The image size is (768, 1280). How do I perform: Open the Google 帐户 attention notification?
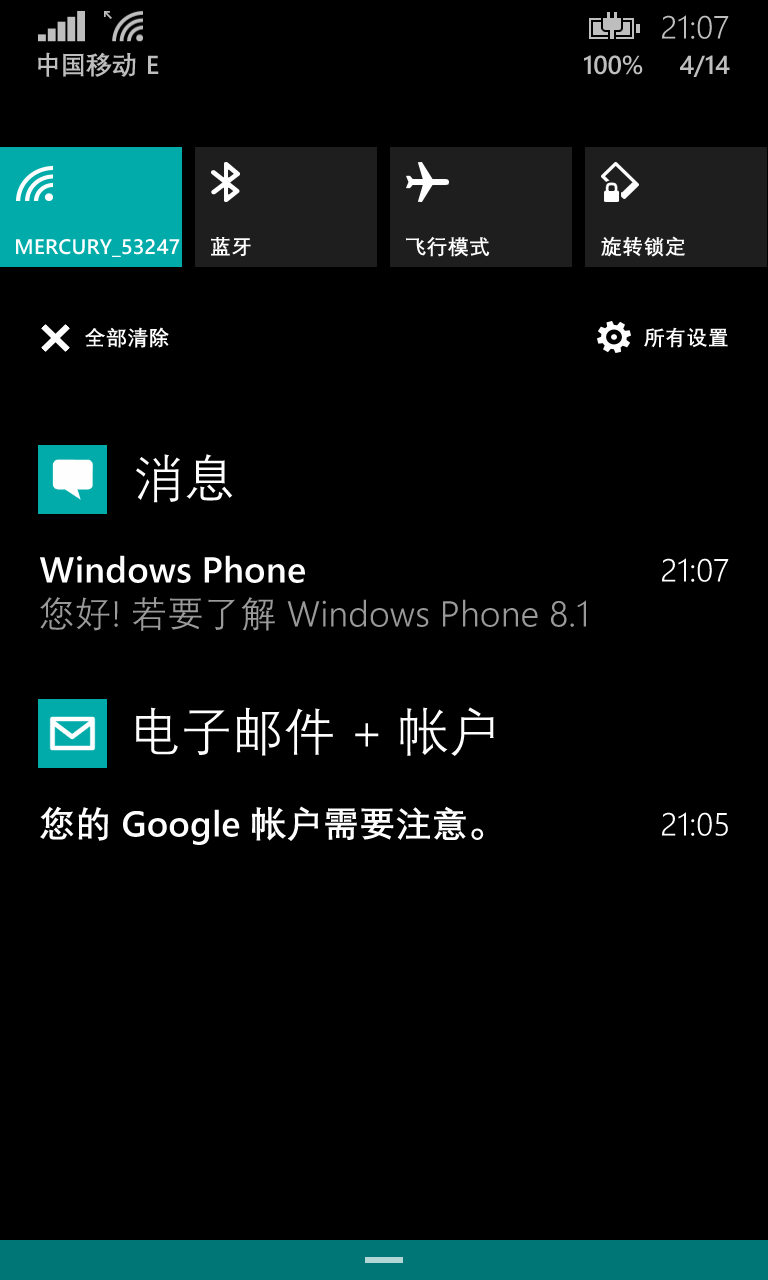pyautogui.click(x=384, y=825)
